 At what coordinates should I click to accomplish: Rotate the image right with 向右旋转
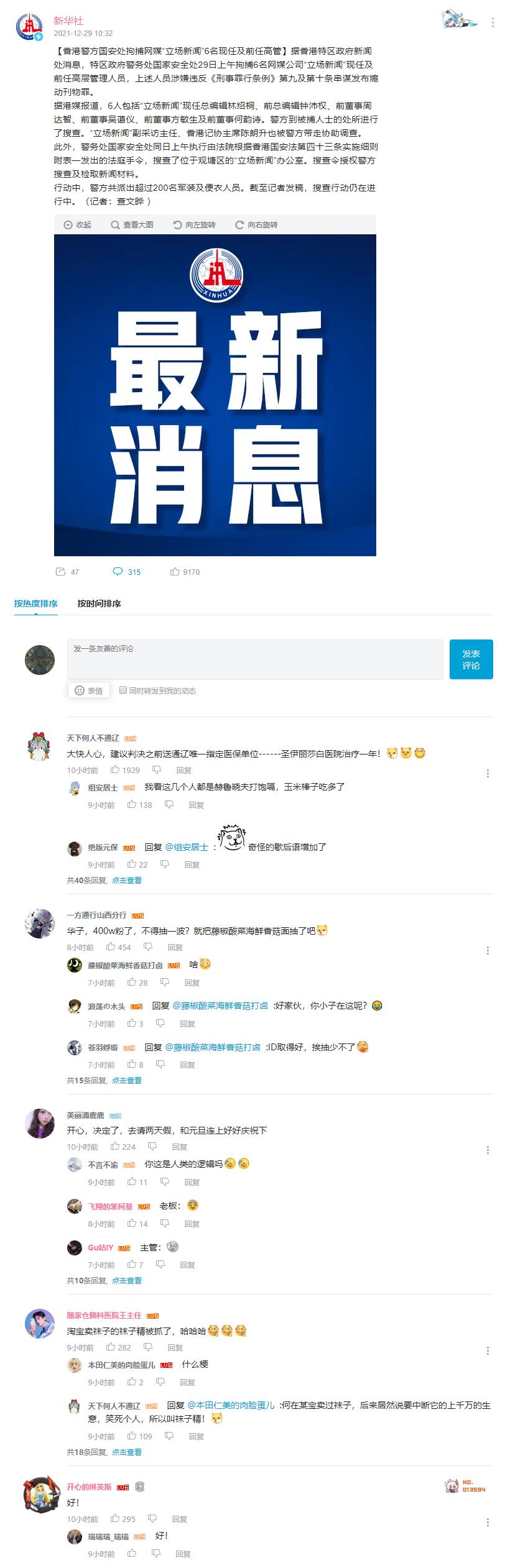point(256,224)
